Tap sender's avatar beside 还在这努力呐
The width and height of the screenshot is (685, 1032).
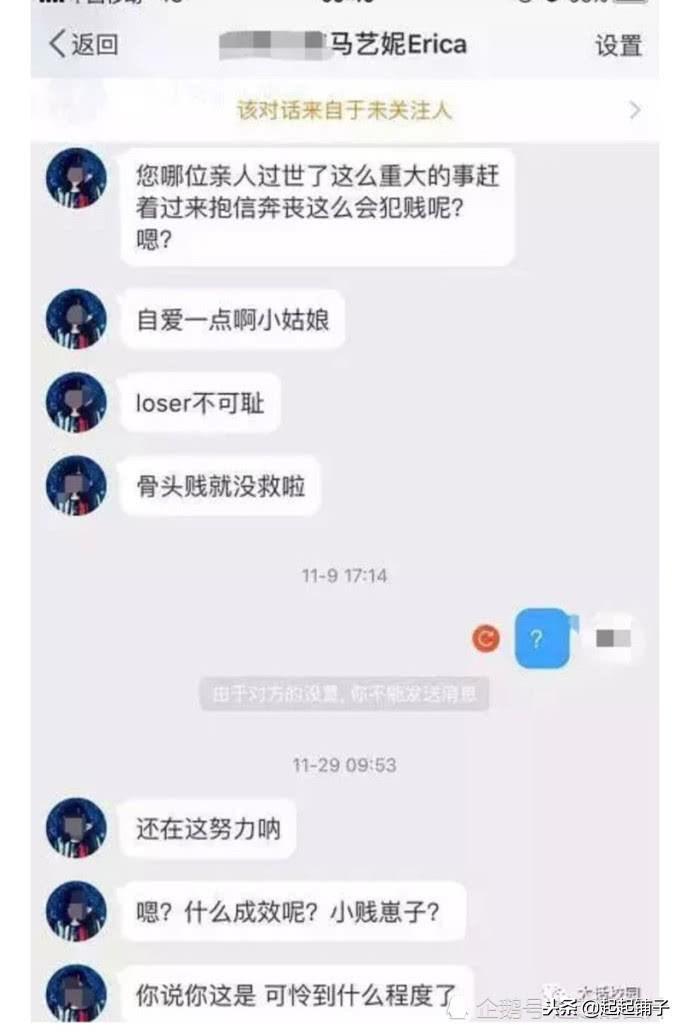point(77,828)
